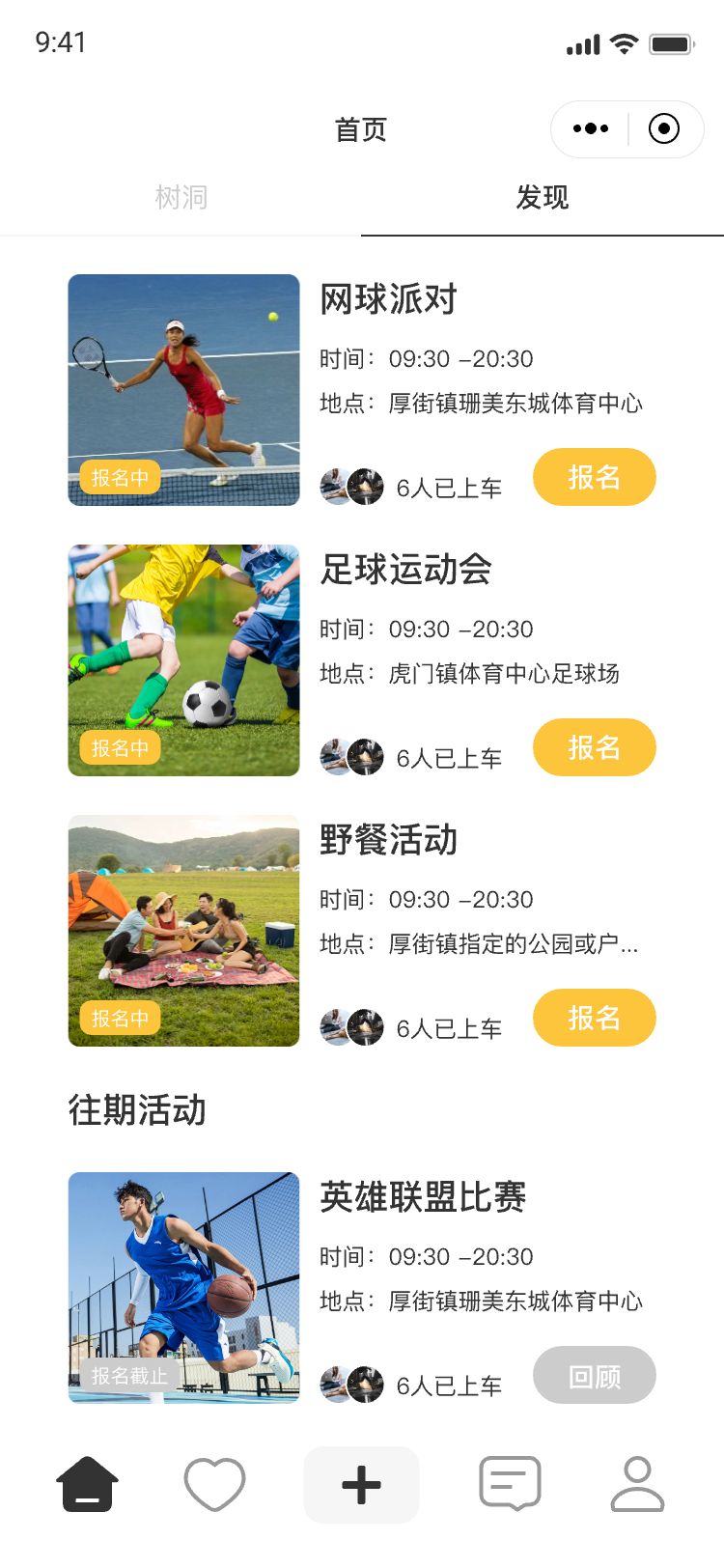724x1568 pixels.
Task: Switch to the 树洞 tab
Action: pyautogui.click(x=183, y=197)
